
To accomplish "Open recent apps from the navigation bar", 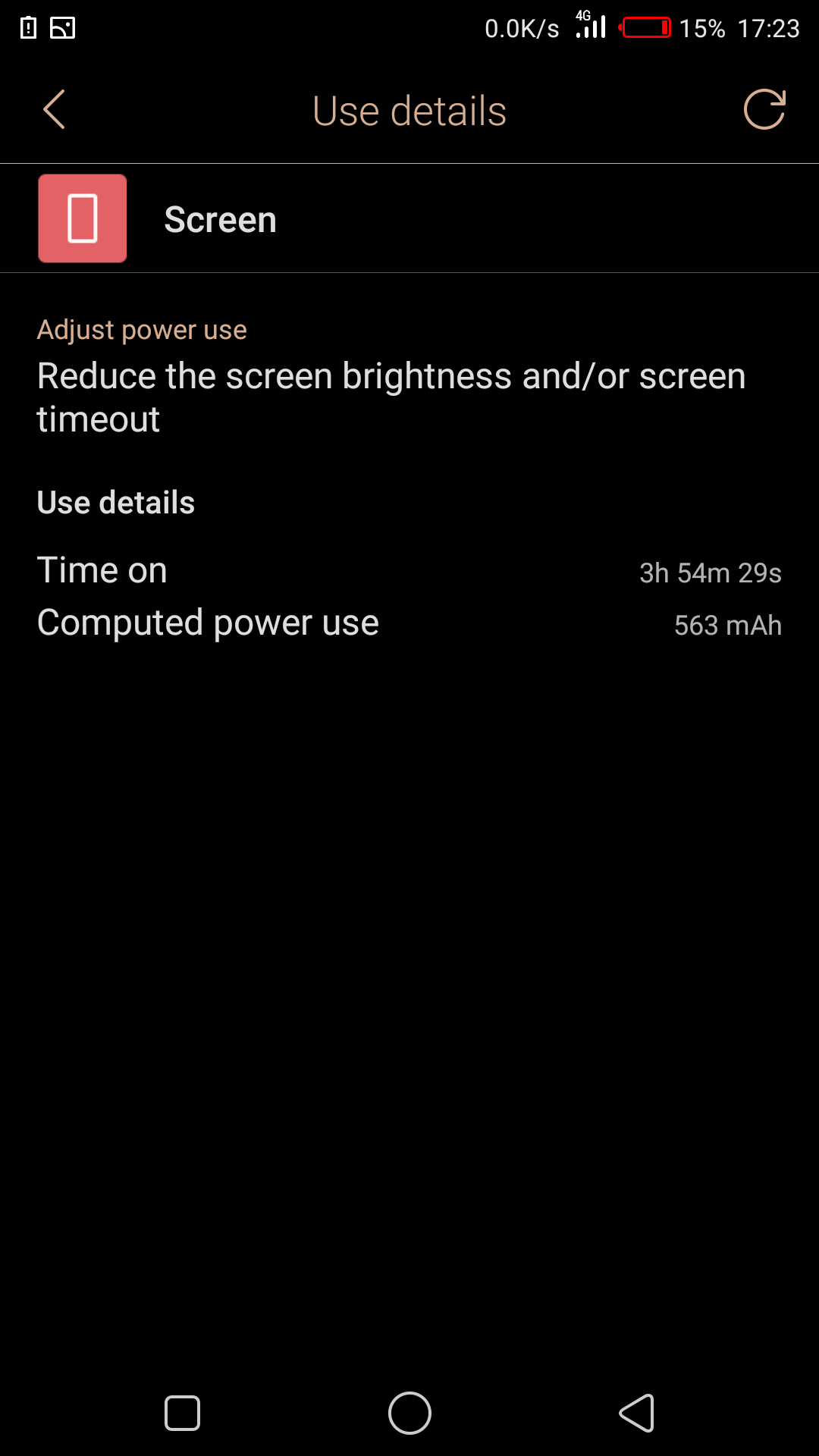I will pos(182,1414).
